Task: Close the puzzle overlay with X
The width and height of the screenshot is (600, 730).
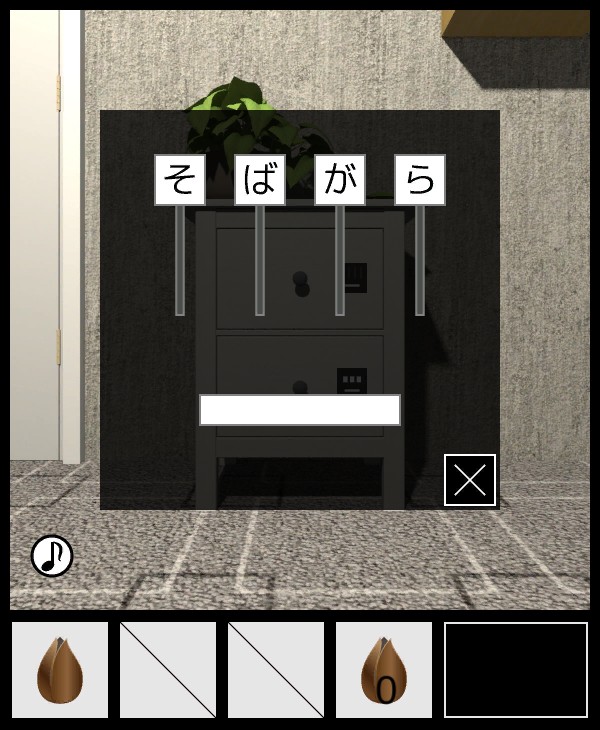Action: click(x=470, y=480)
